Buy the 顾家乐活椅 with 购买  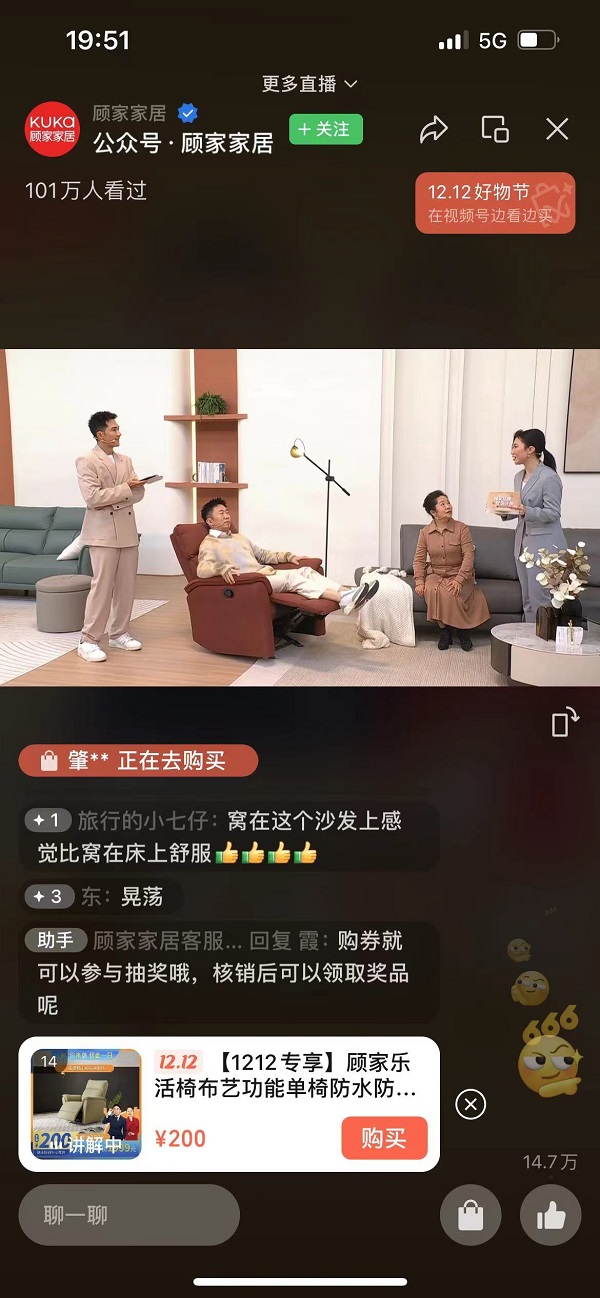pyautogui.click(x=384, y=1138)
